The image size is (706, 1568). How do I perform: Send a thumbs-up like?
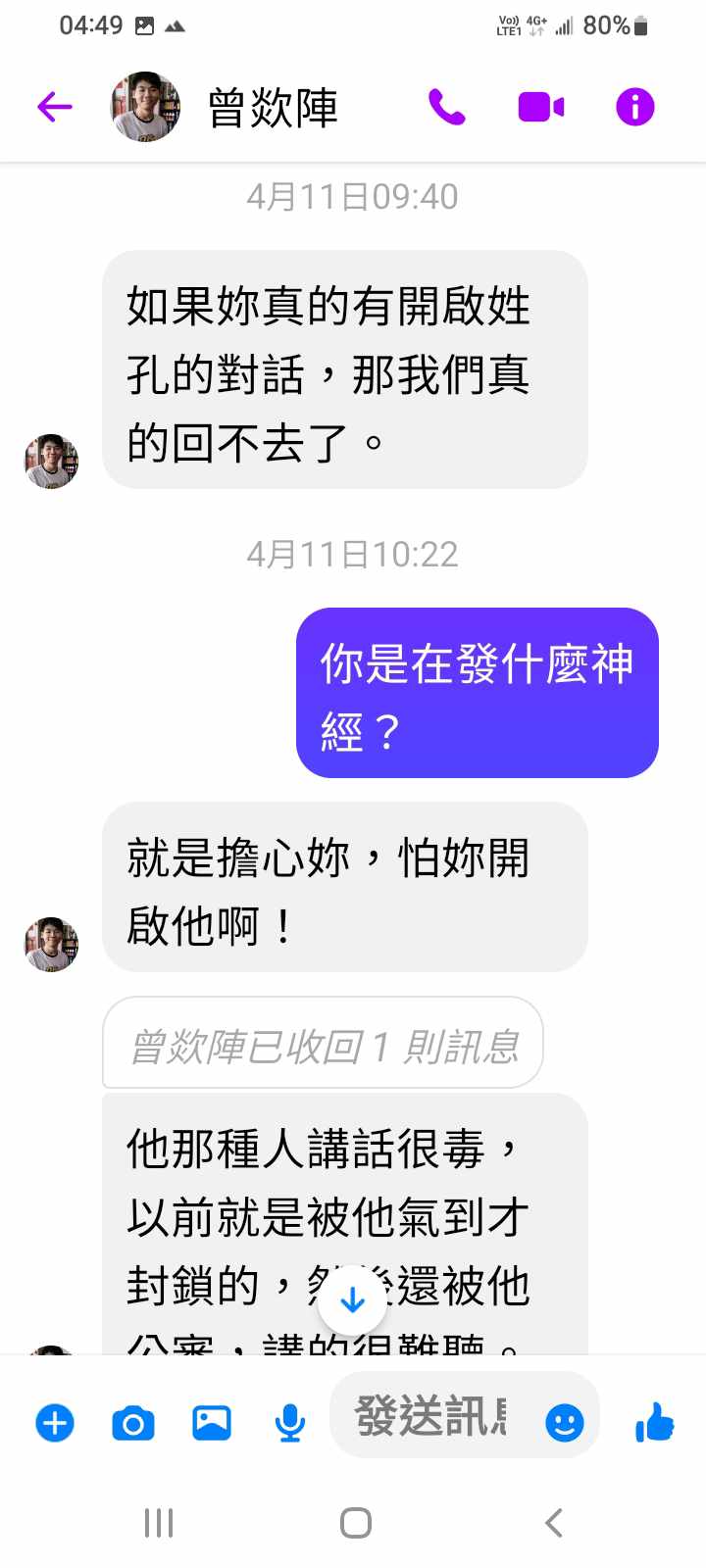654,1421
